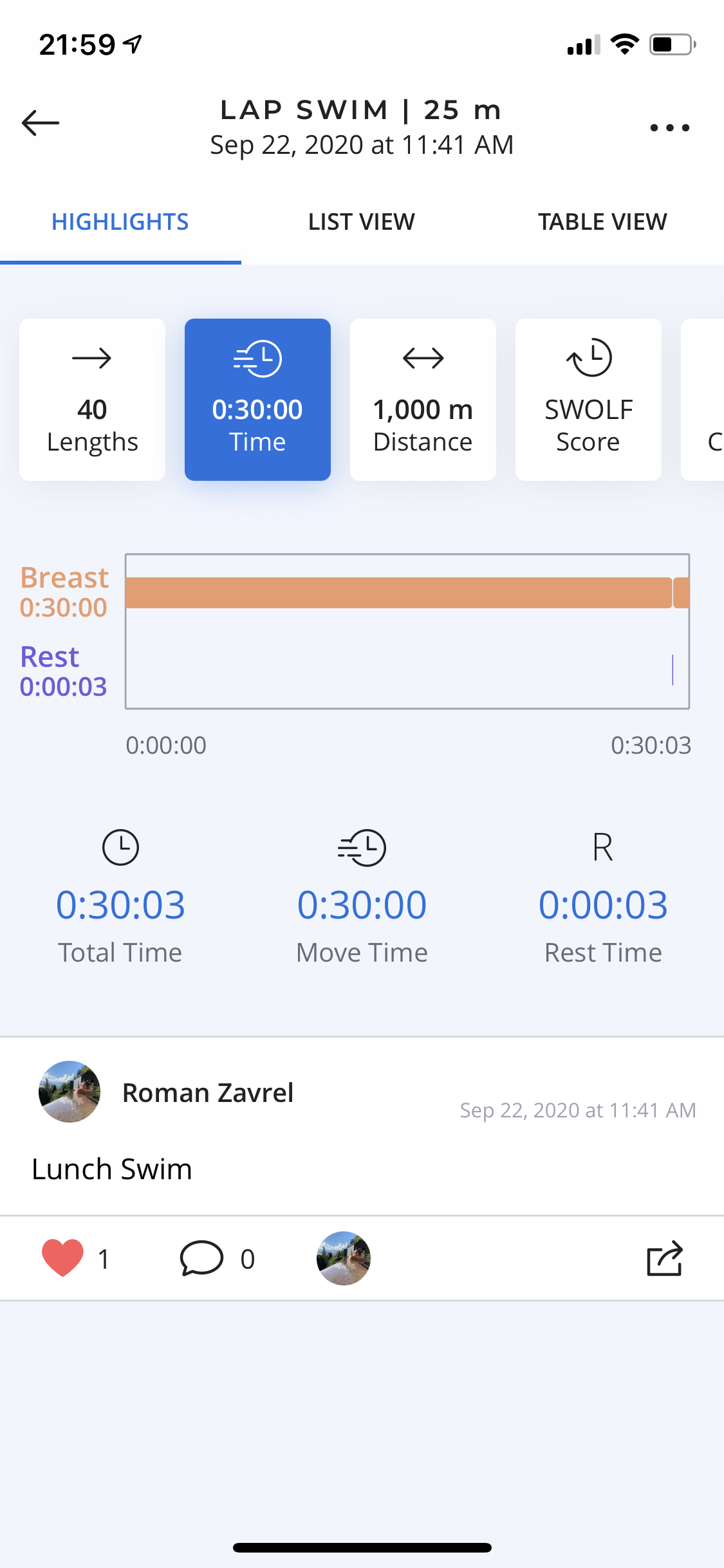Image resolution: width=724 pixels, height=1568 pixels.
Task: Open comments on Lunch Swim
Action: (201, 1258)
